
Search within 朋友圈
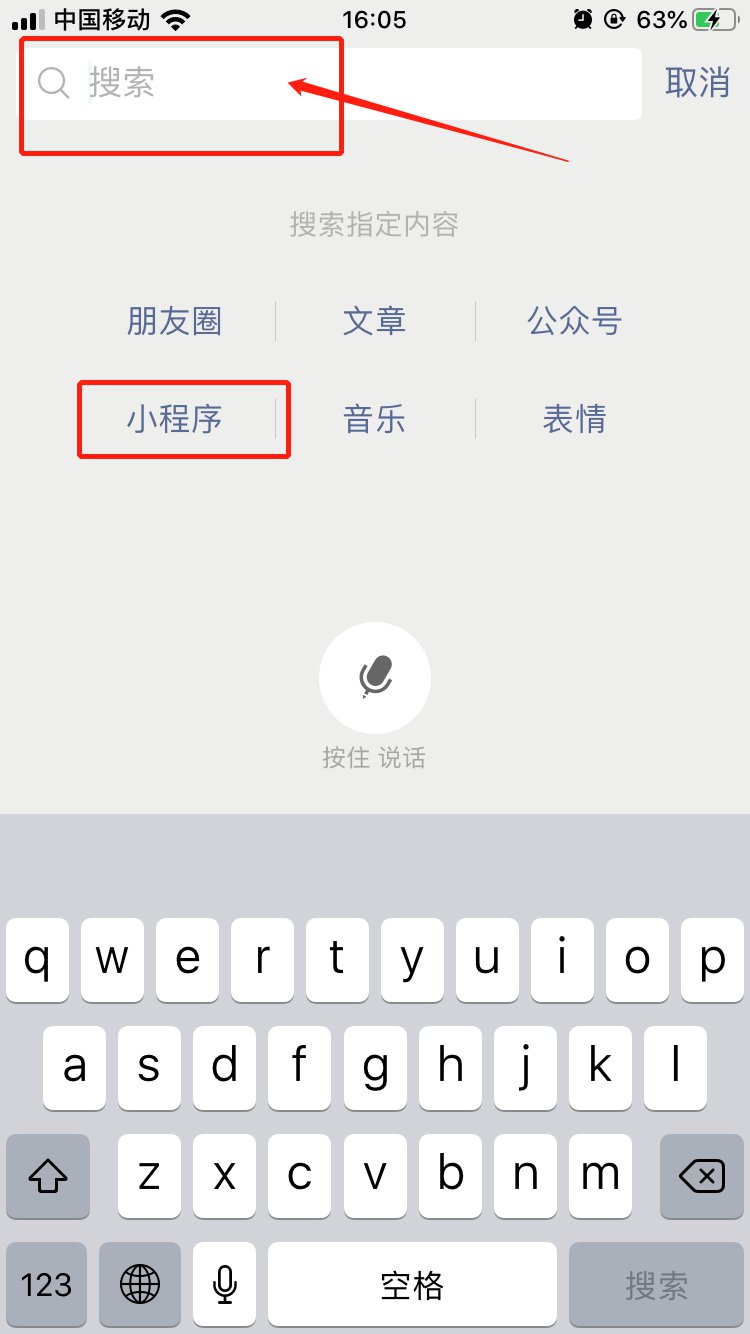174,321
